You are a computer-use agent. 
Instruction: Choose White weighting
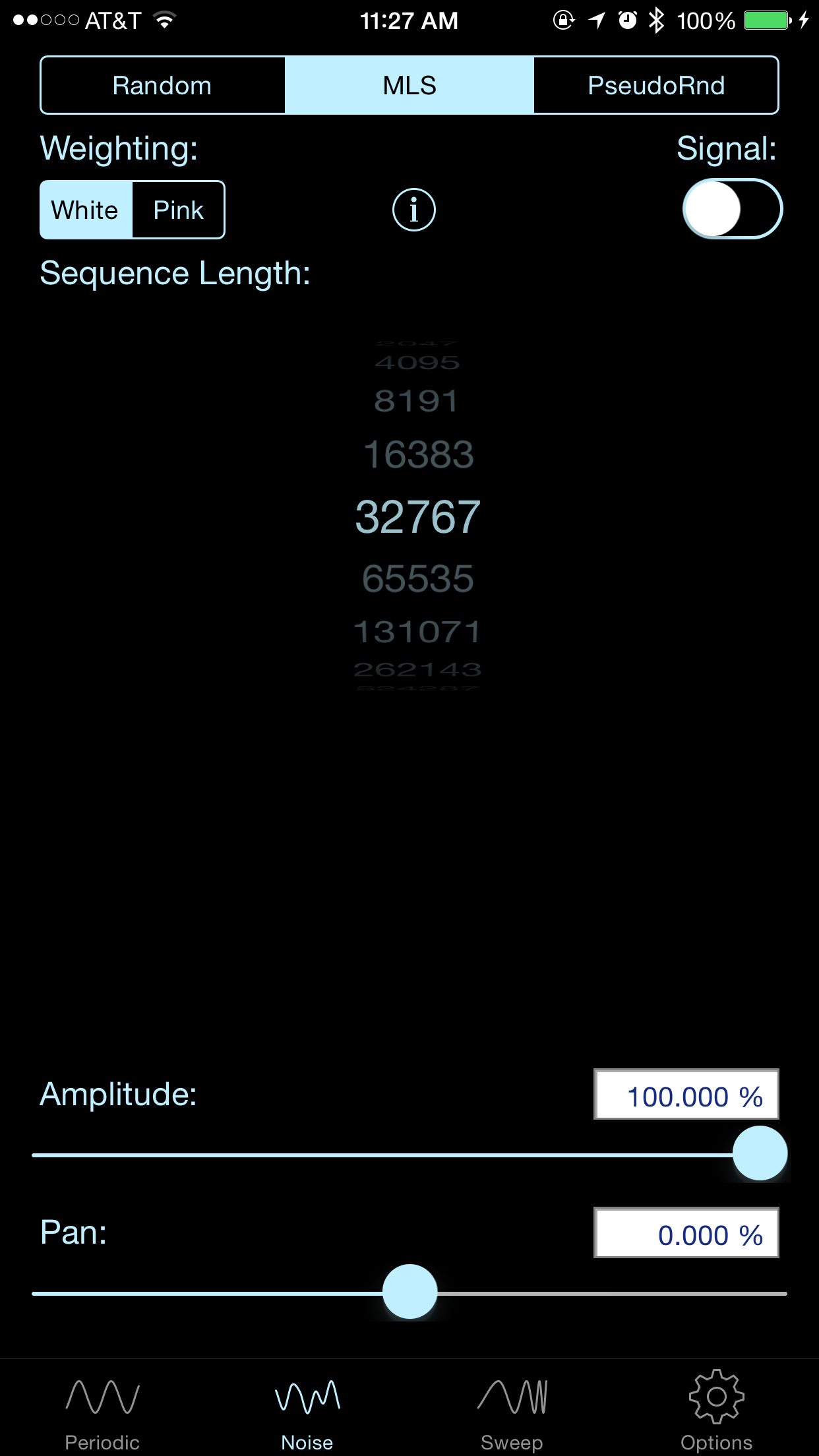[86, 210]
